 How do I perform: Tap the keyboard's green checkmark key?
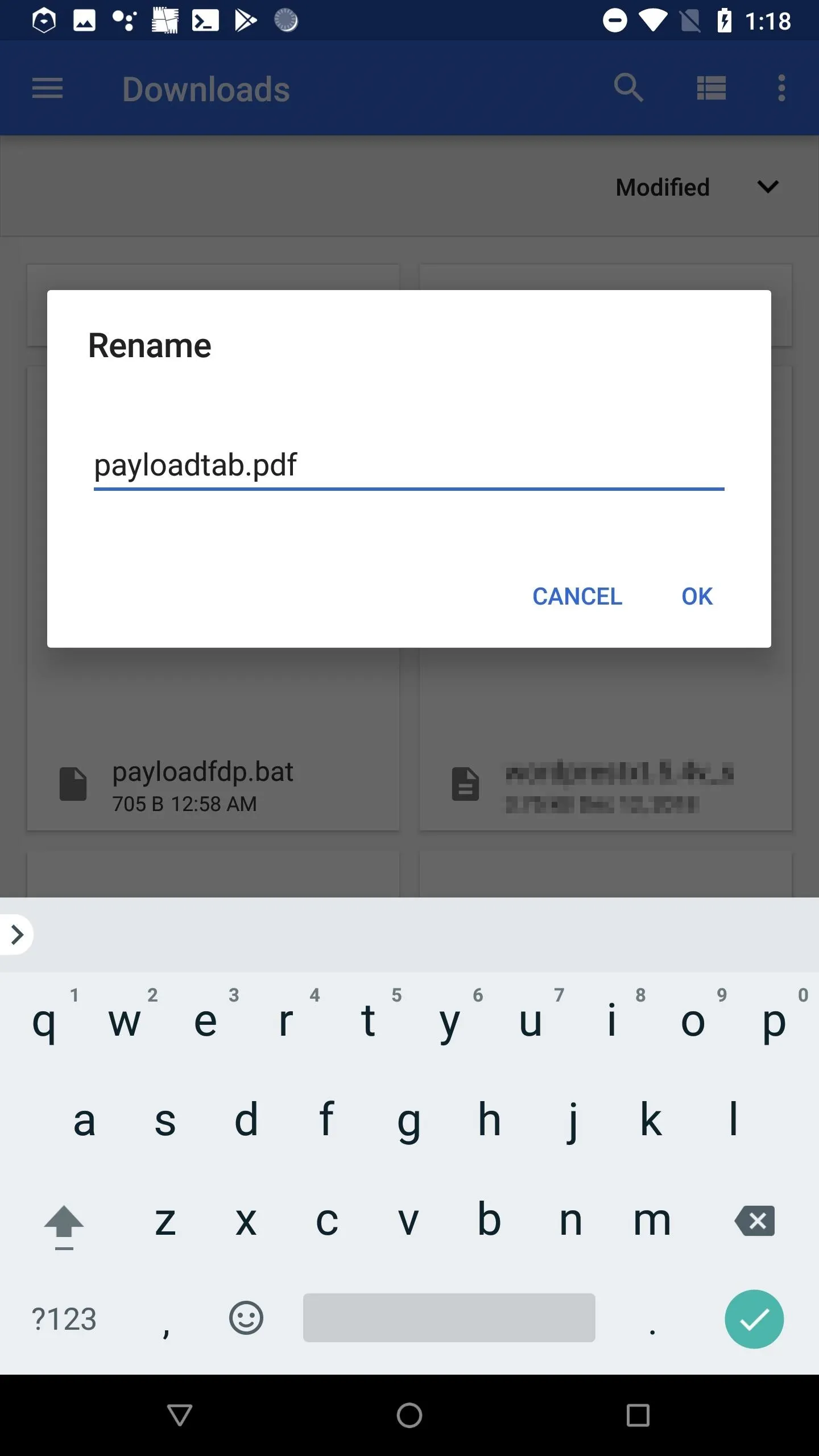pos(754,1319)
